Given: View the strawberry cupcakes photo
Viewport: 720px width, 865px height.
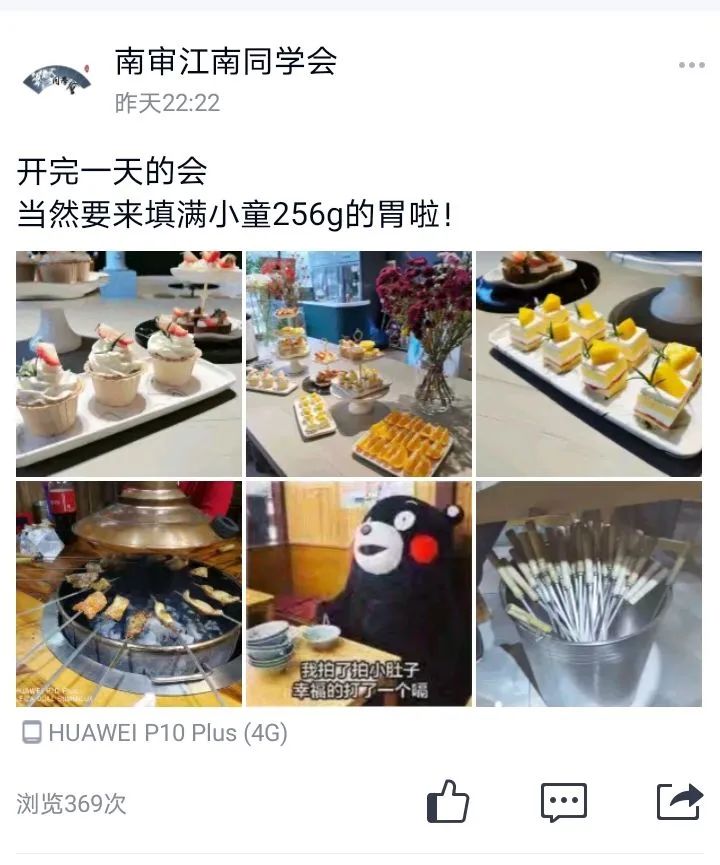Looking at the screenshot, I should coord(129,363).
